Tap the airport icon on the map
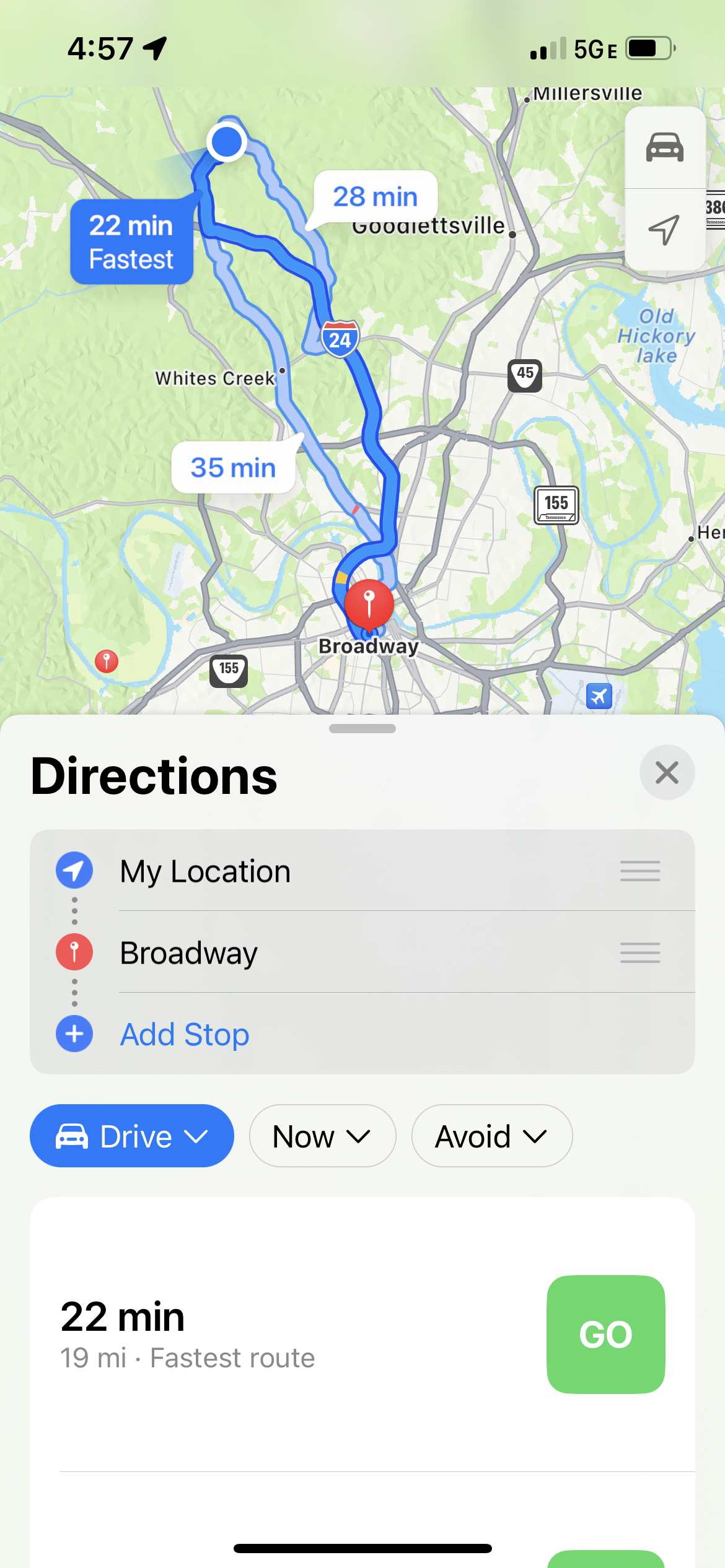 coord(599,696)
